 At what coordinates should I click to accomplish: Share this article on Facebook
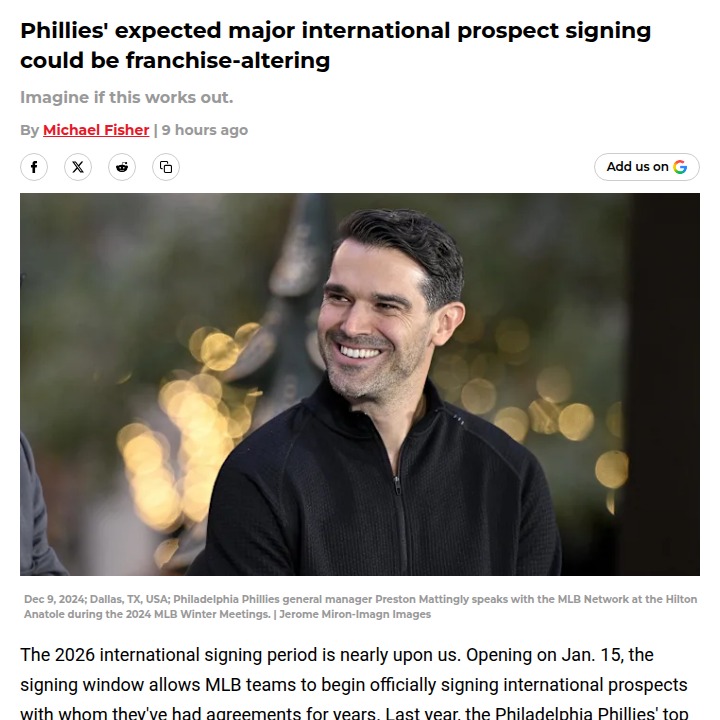tap(34, 167)
